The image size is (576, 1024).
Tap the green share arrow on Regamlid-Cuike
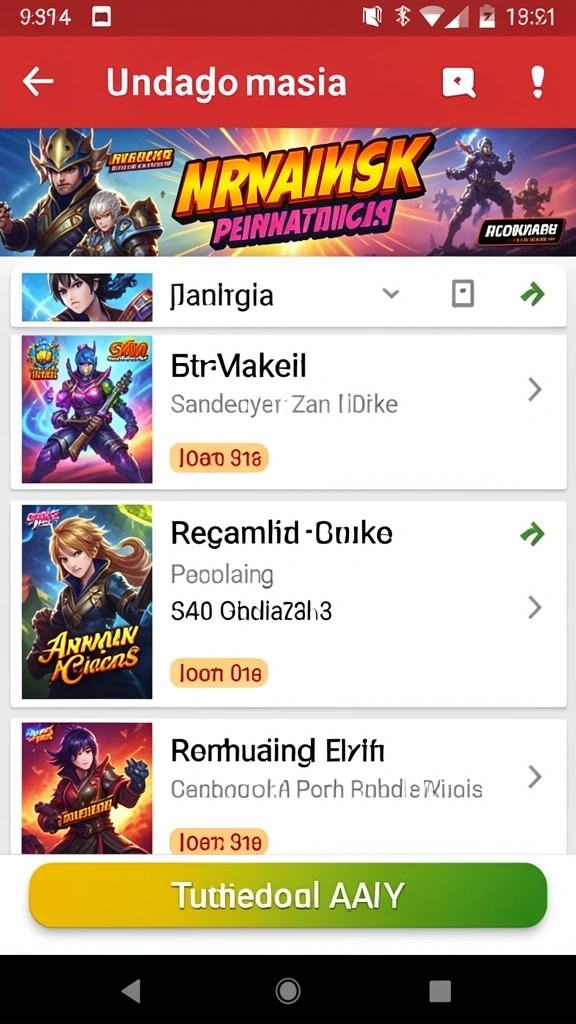[x=533, y=535]
